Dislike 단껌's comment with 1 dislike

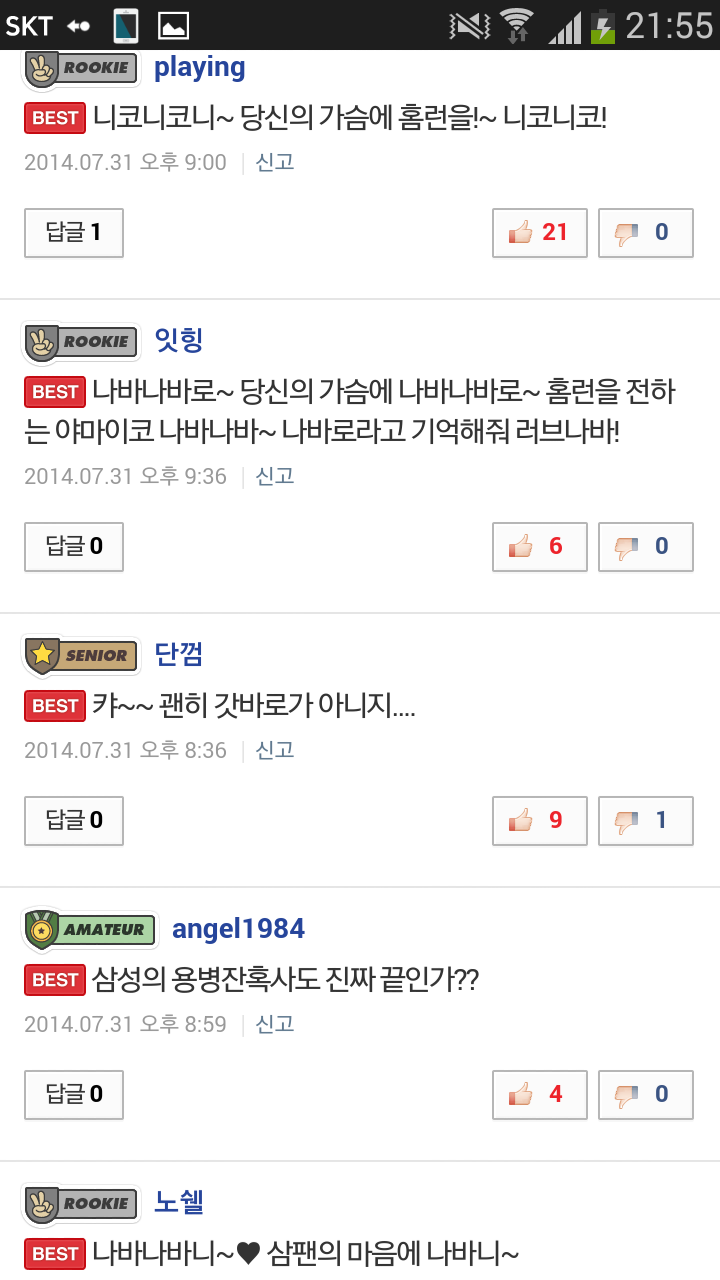click(645, 821)
